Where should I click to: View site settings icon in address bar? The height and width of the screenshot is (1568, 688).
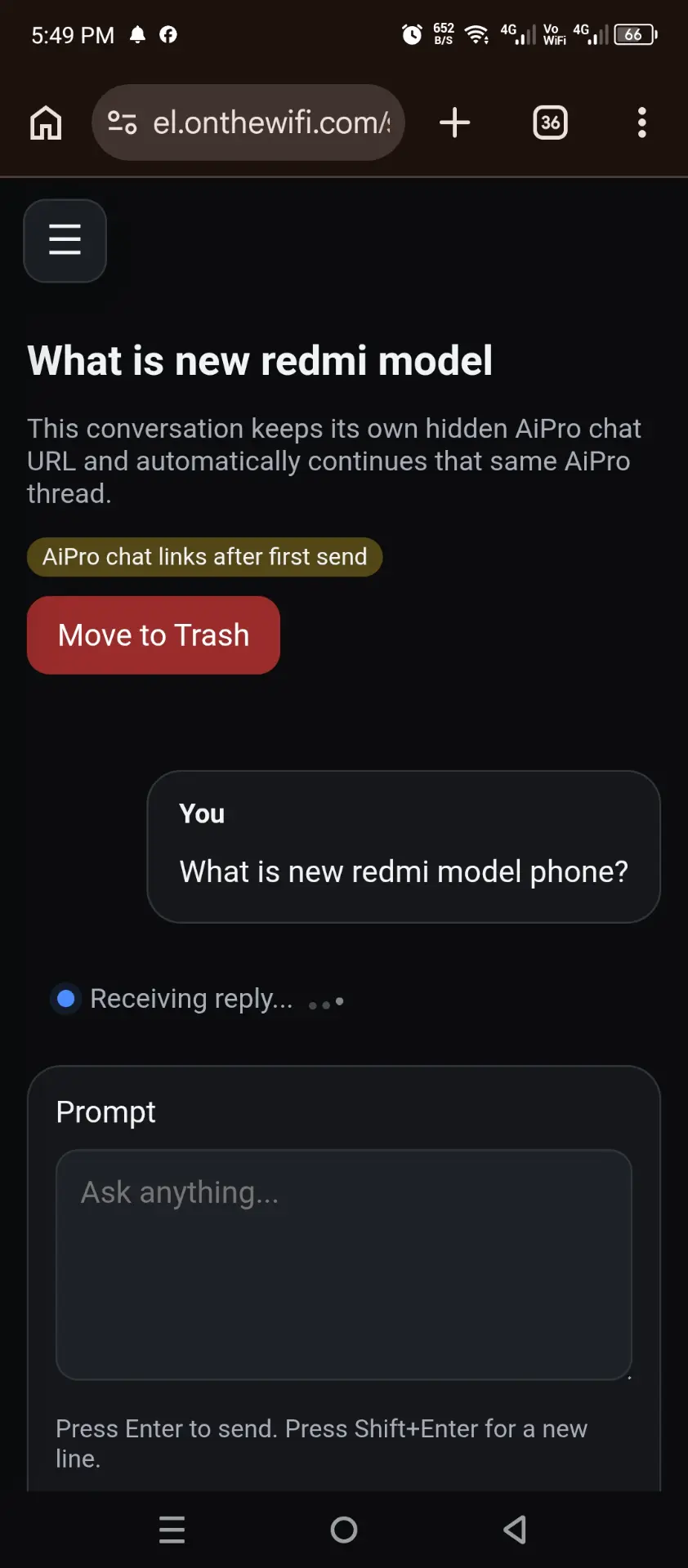(x=123, y=122)
